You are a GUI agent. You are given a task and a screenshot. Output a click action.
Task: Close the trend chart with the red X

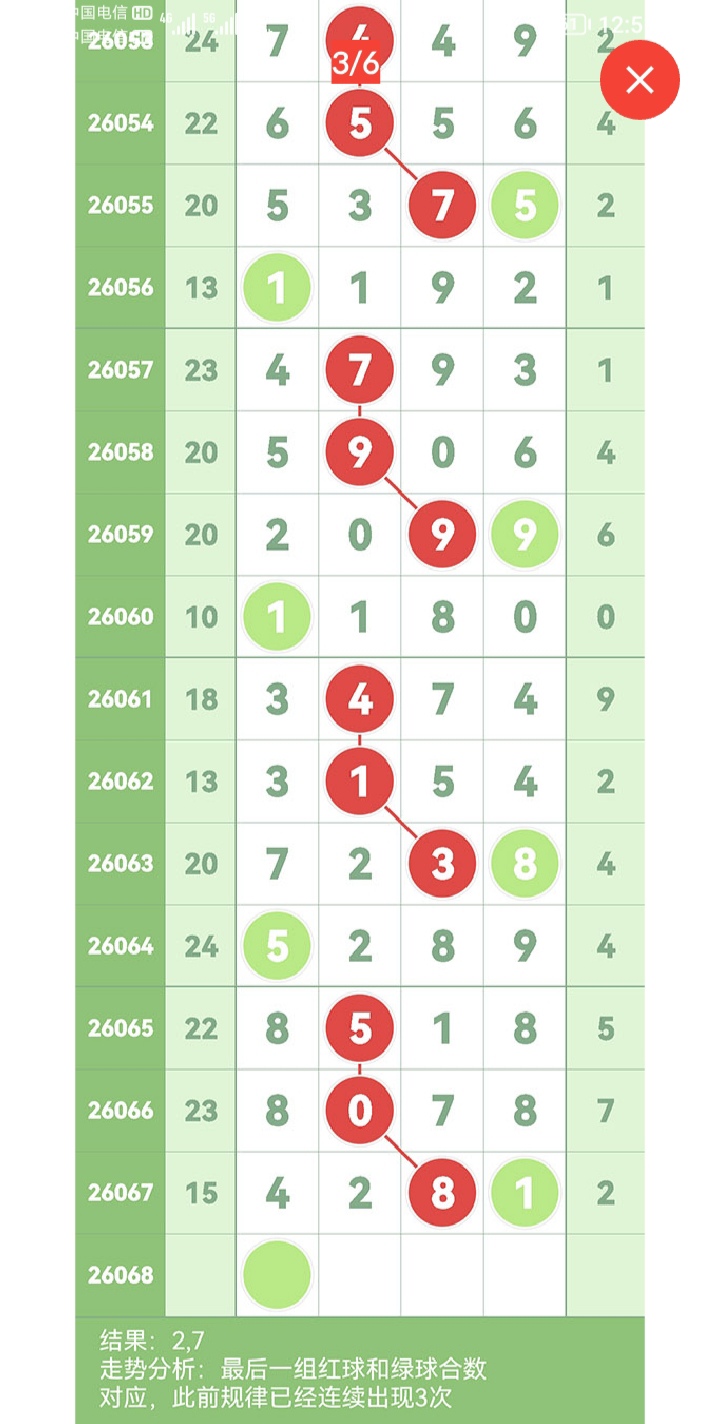640,80
